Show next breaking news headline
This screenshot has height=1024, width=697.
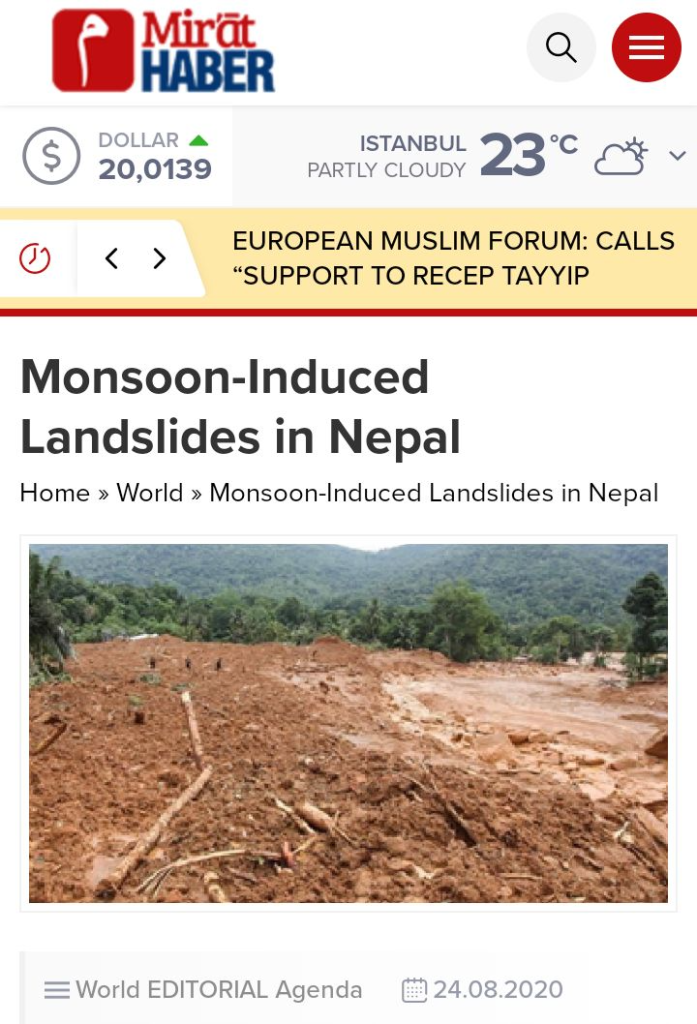pyautogui.click(x=159, y=259)
